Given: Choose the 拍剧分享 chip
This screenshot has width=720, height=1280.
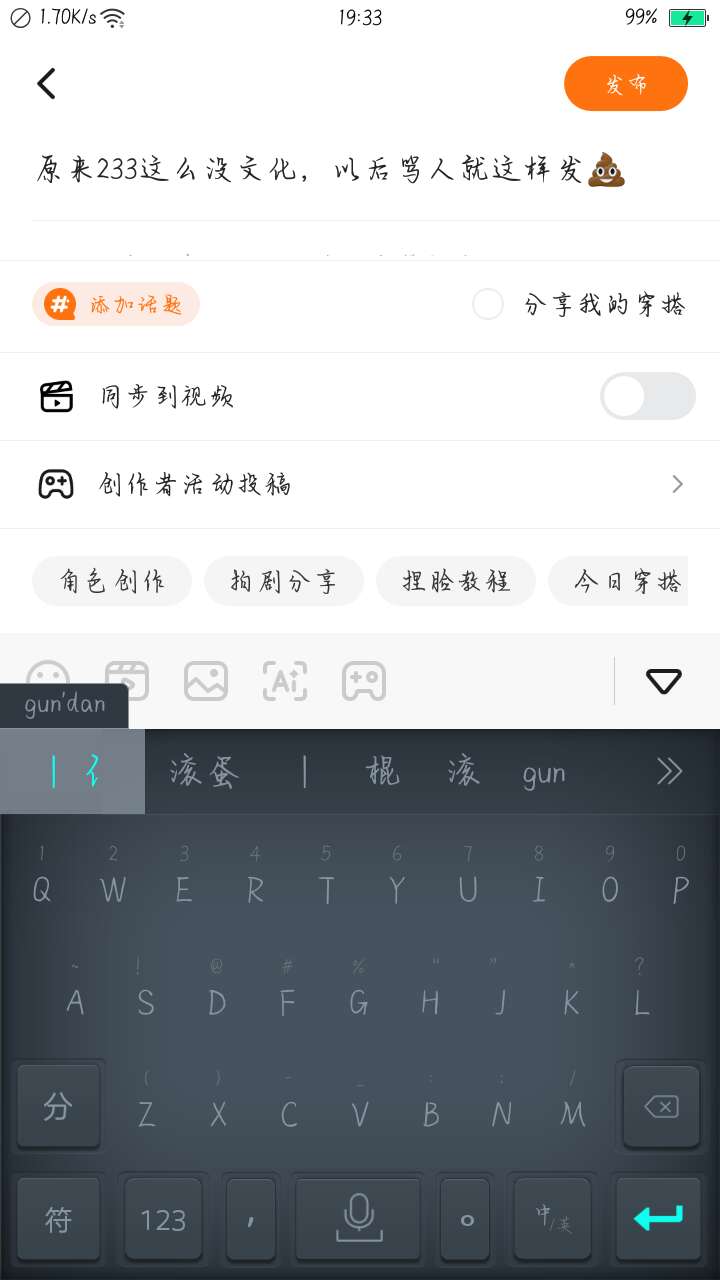Looking at the screenshot, I should pos(284,581).
